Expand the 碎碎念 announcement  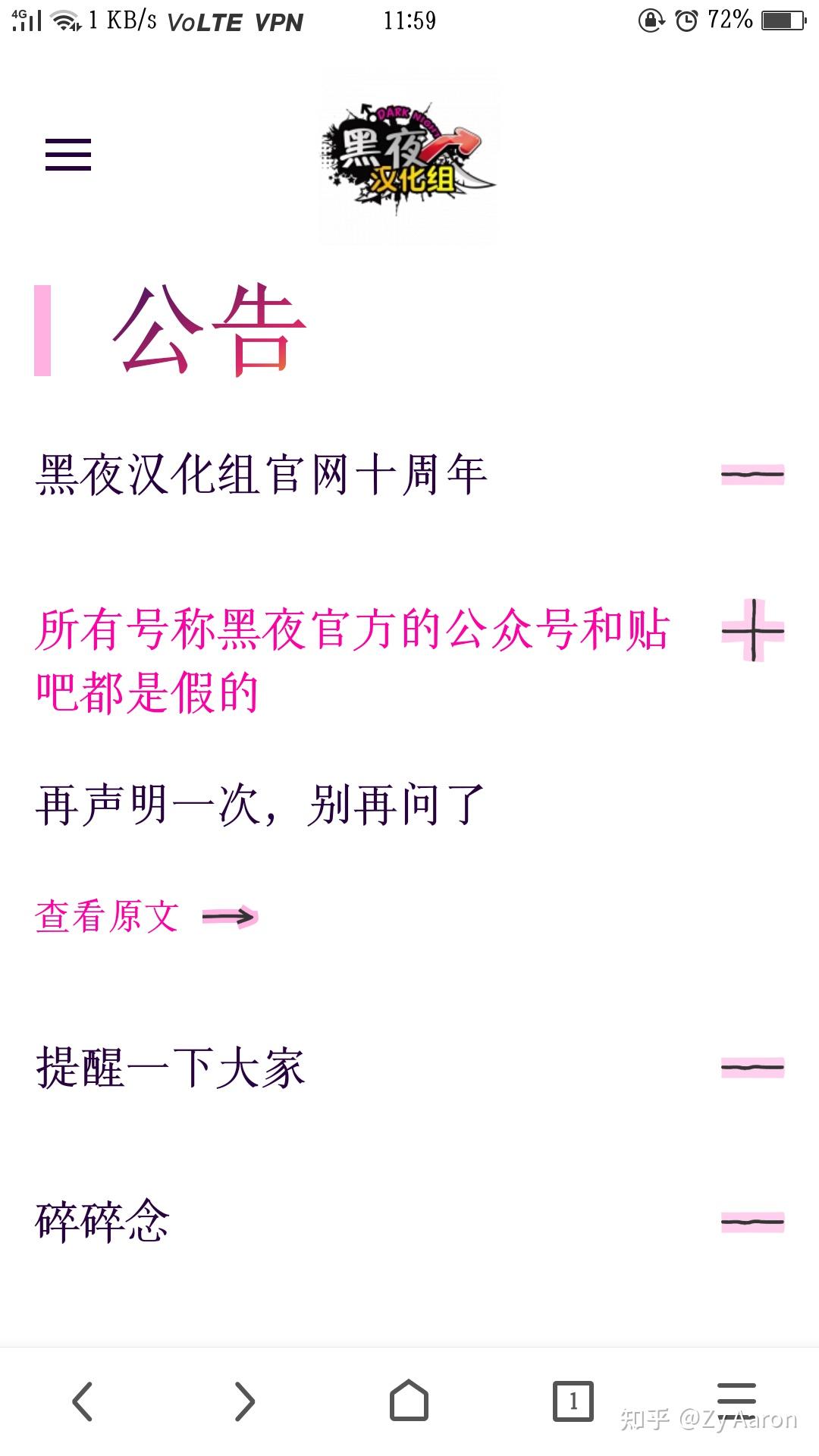pyautogui.click(x=409, y=1222)
